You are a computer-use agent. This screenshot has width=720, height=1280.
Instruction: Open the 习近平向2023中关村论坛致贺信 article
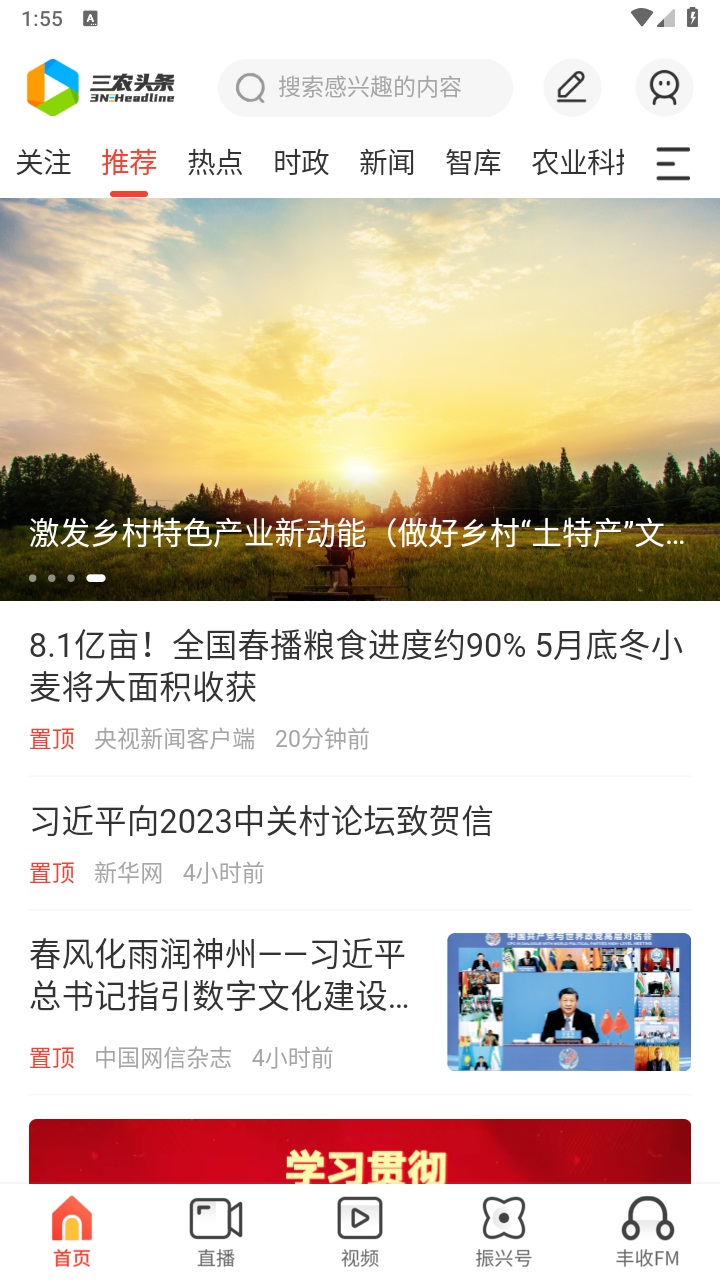(264, 822)
